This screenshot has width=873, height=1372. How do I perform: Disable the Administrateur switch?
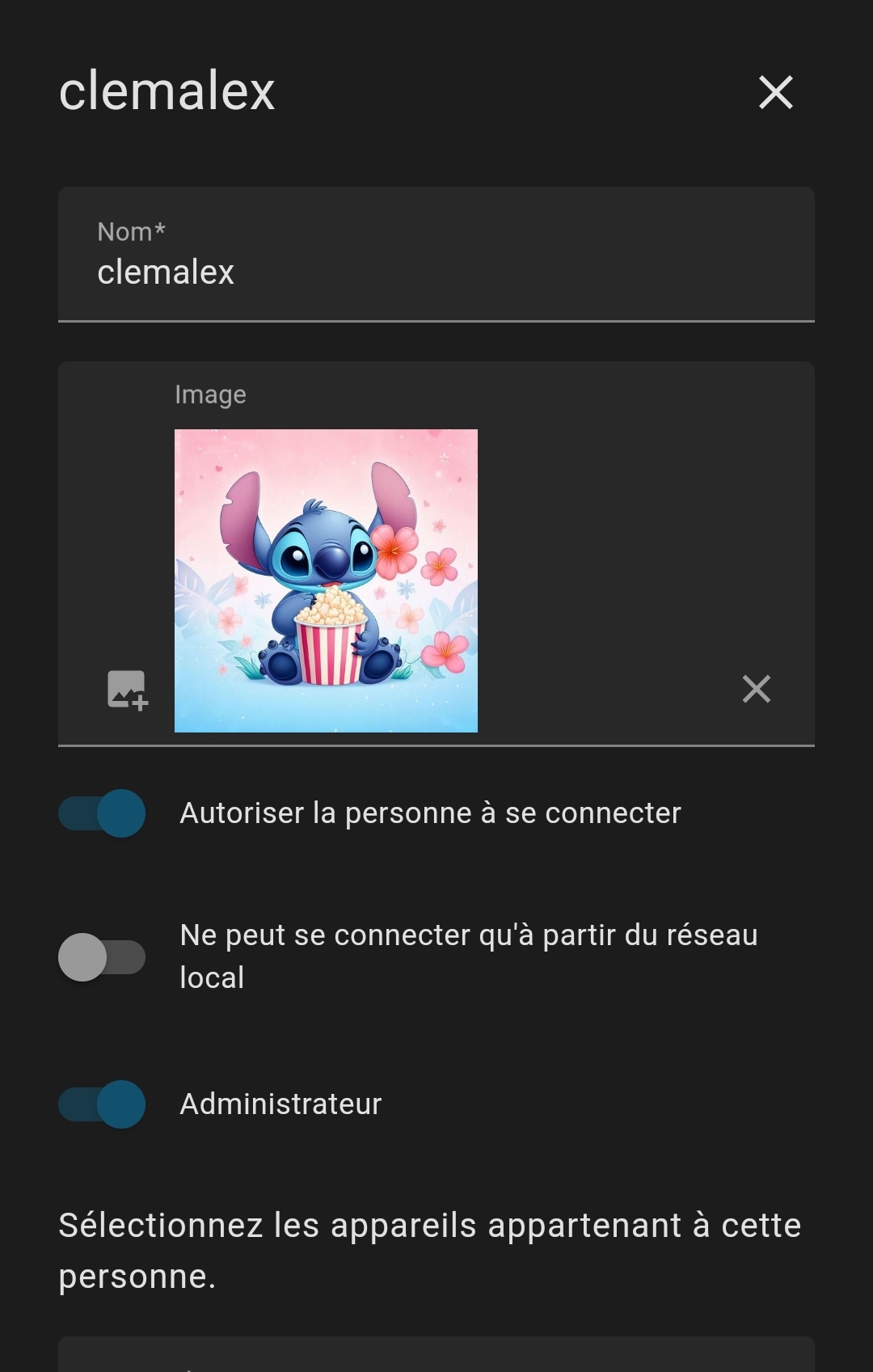(x=102, y=1104)
